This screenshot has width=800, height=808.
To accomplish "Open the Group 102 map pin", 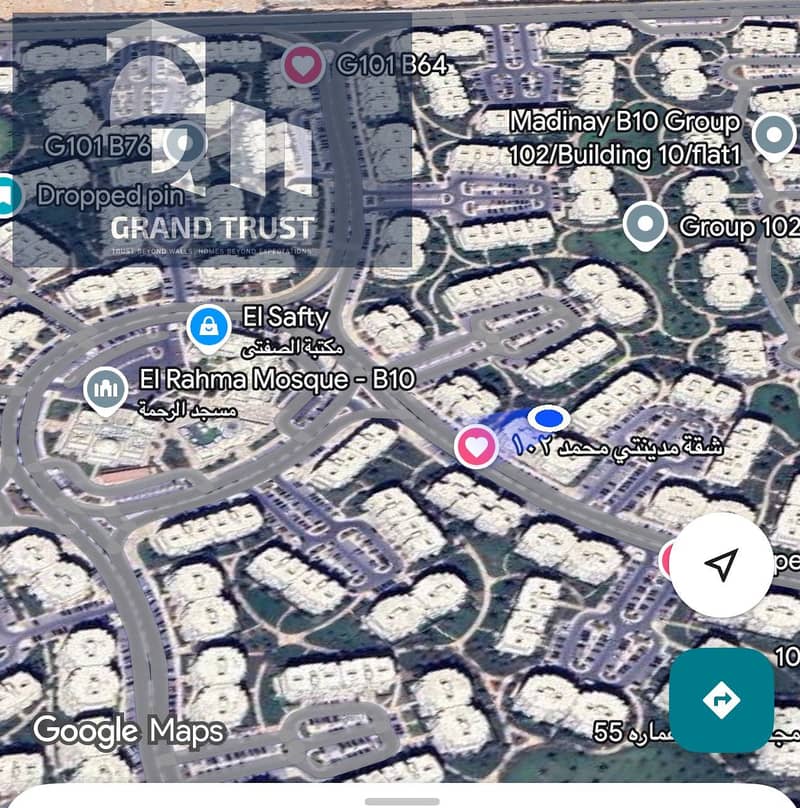I will 644,226.
